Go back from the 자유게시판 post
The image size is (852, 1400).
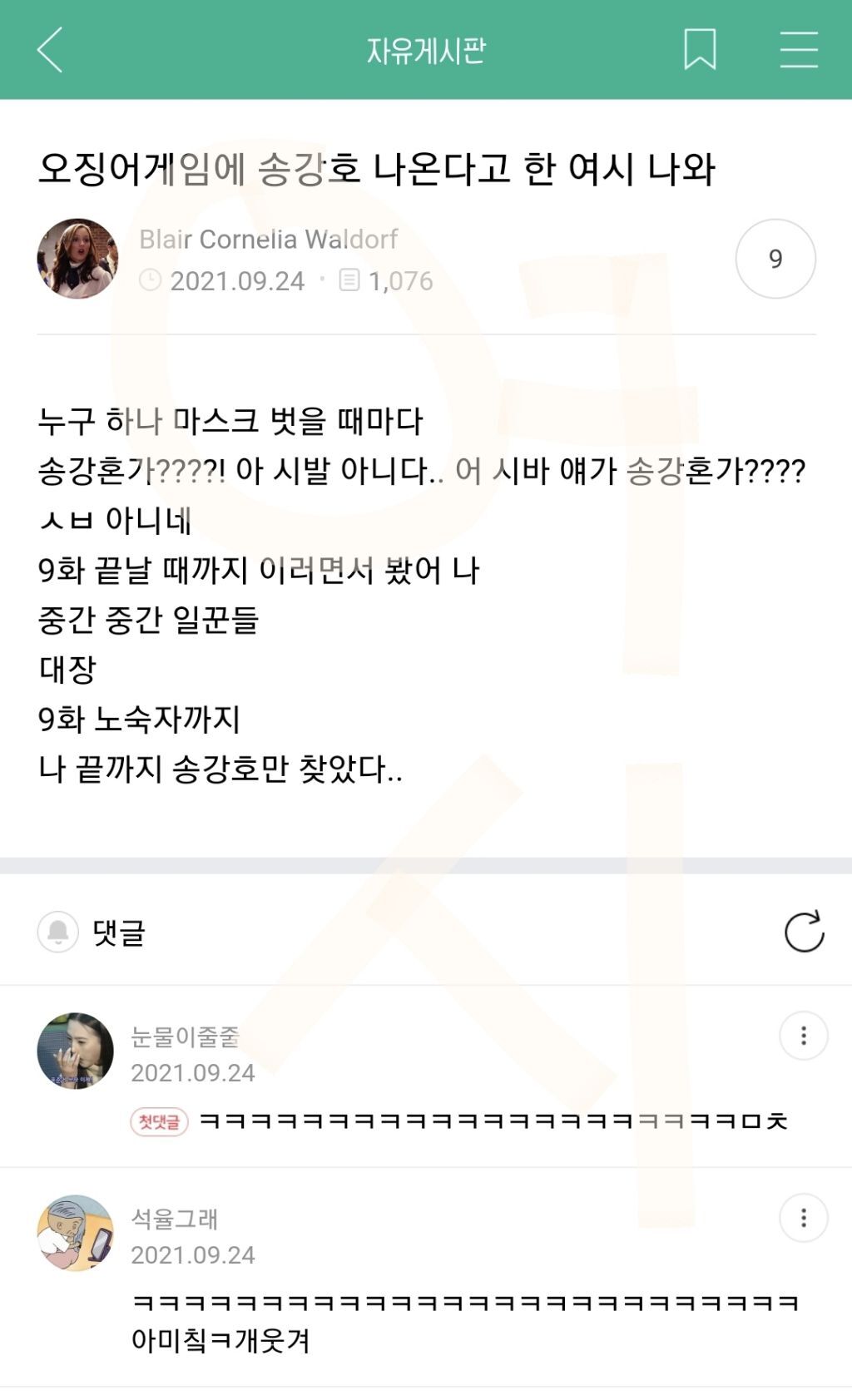click(50, 50)
